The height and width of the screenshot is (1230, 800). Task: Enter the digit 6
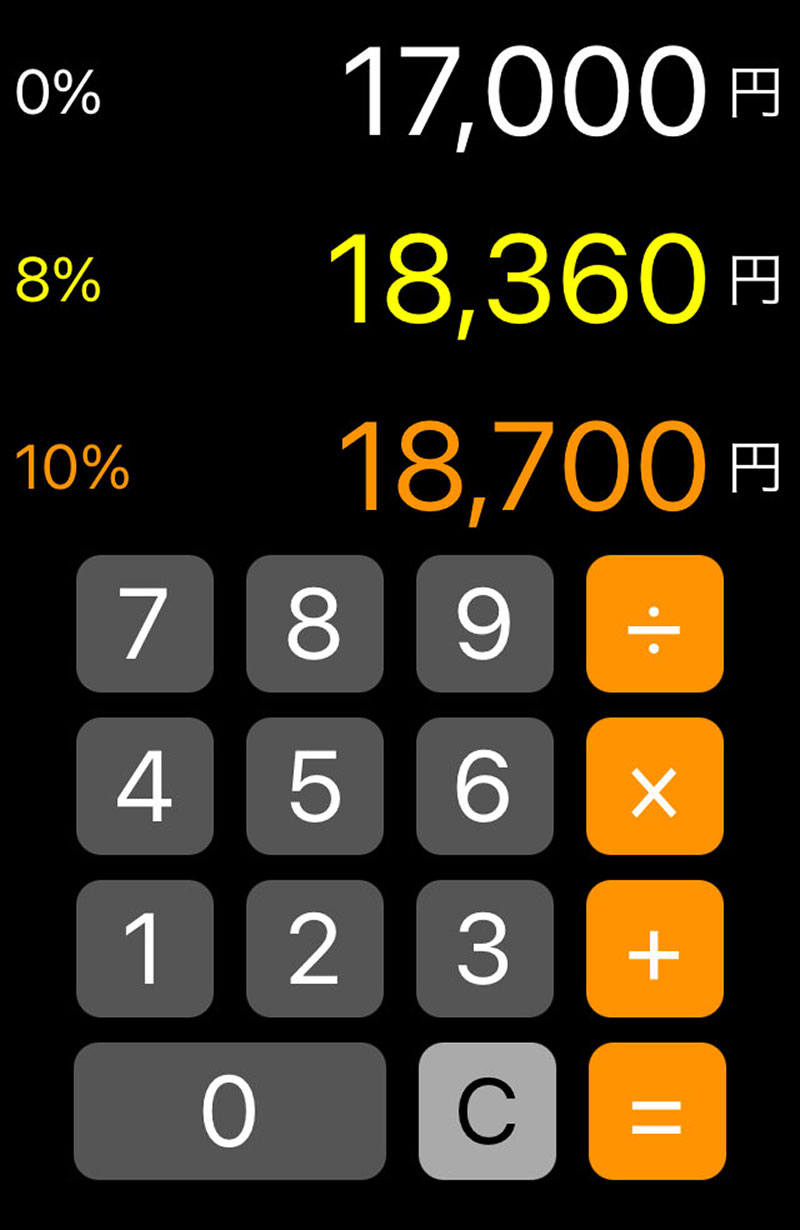click(484, 786)
